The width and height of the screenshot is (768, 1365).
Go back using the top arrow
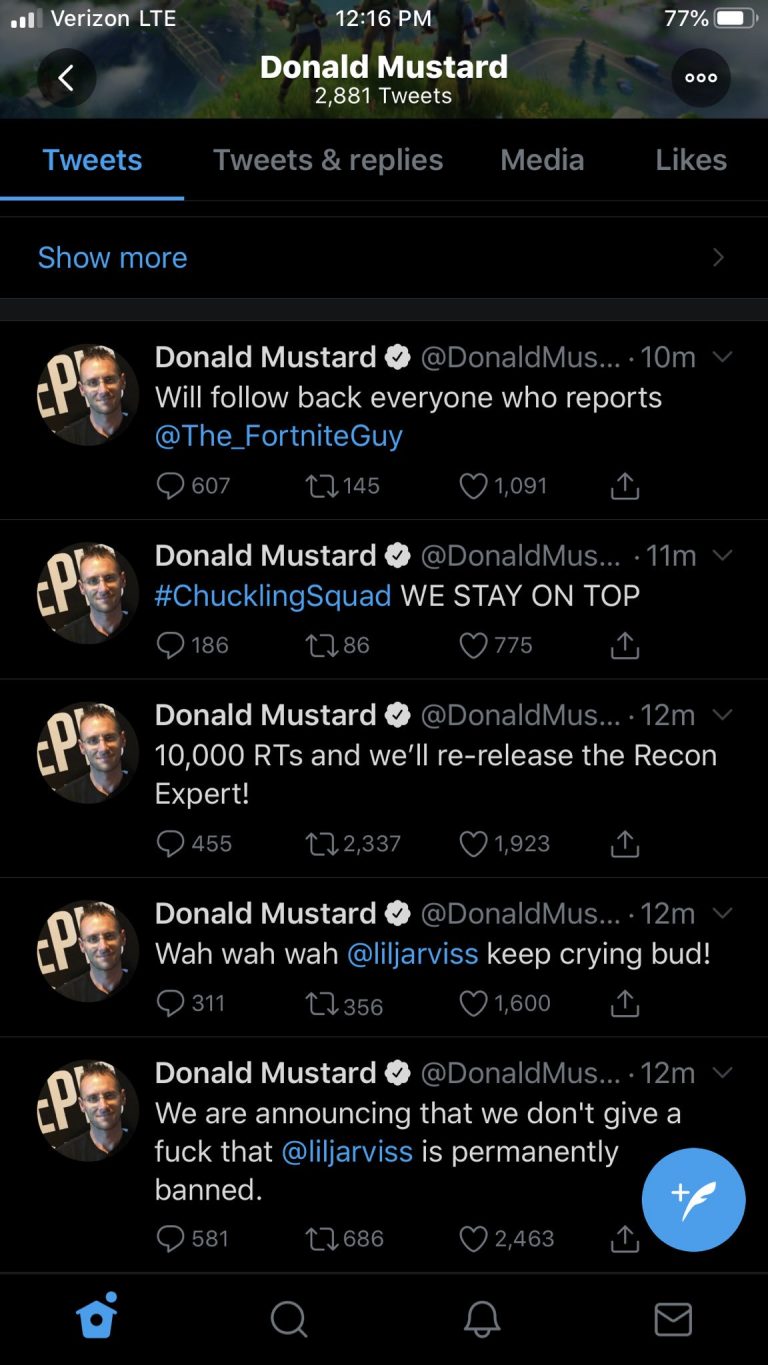(x=66, y=78)
